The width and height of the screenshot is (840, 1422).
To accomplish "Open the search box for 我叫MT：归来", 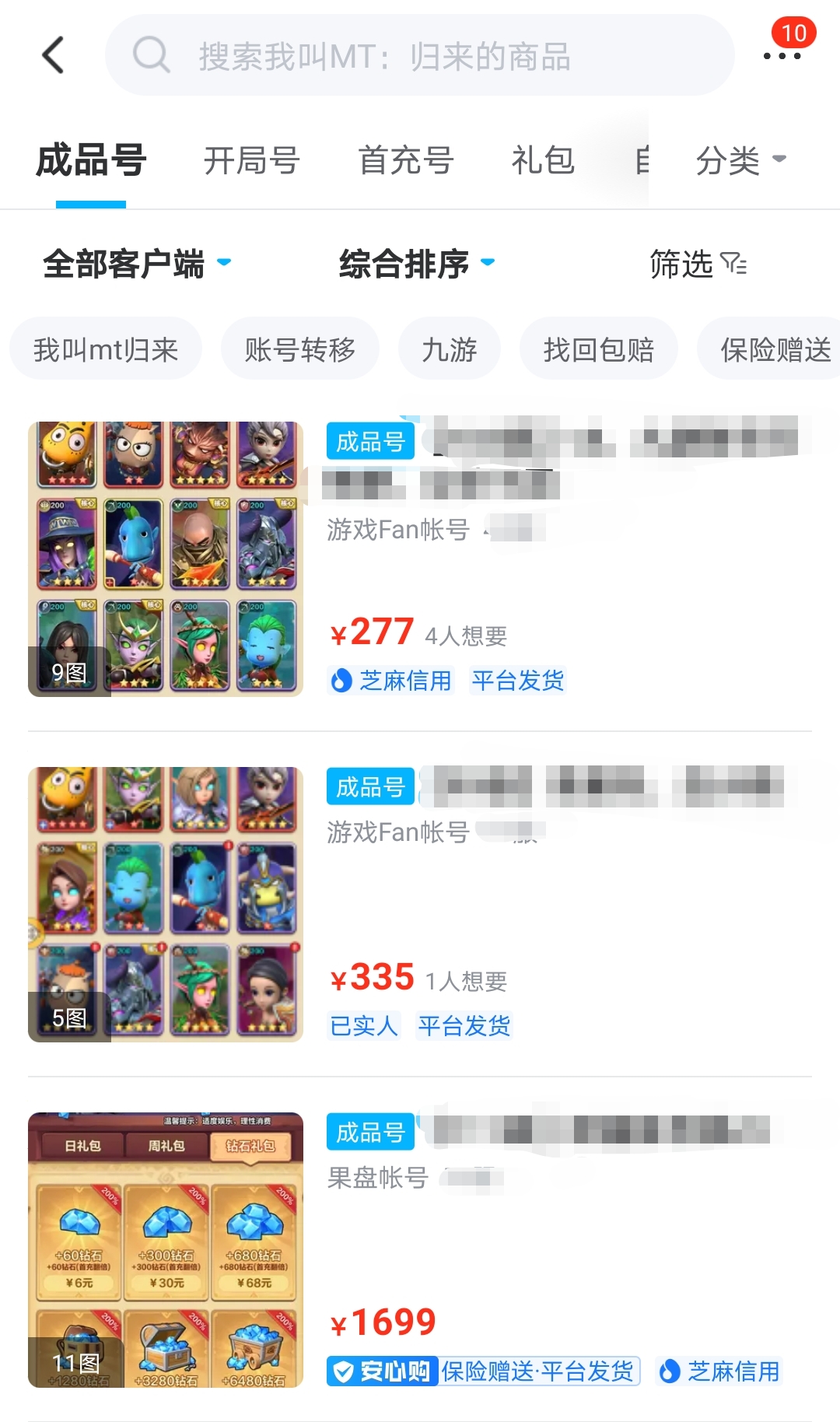I will (420, 56).
